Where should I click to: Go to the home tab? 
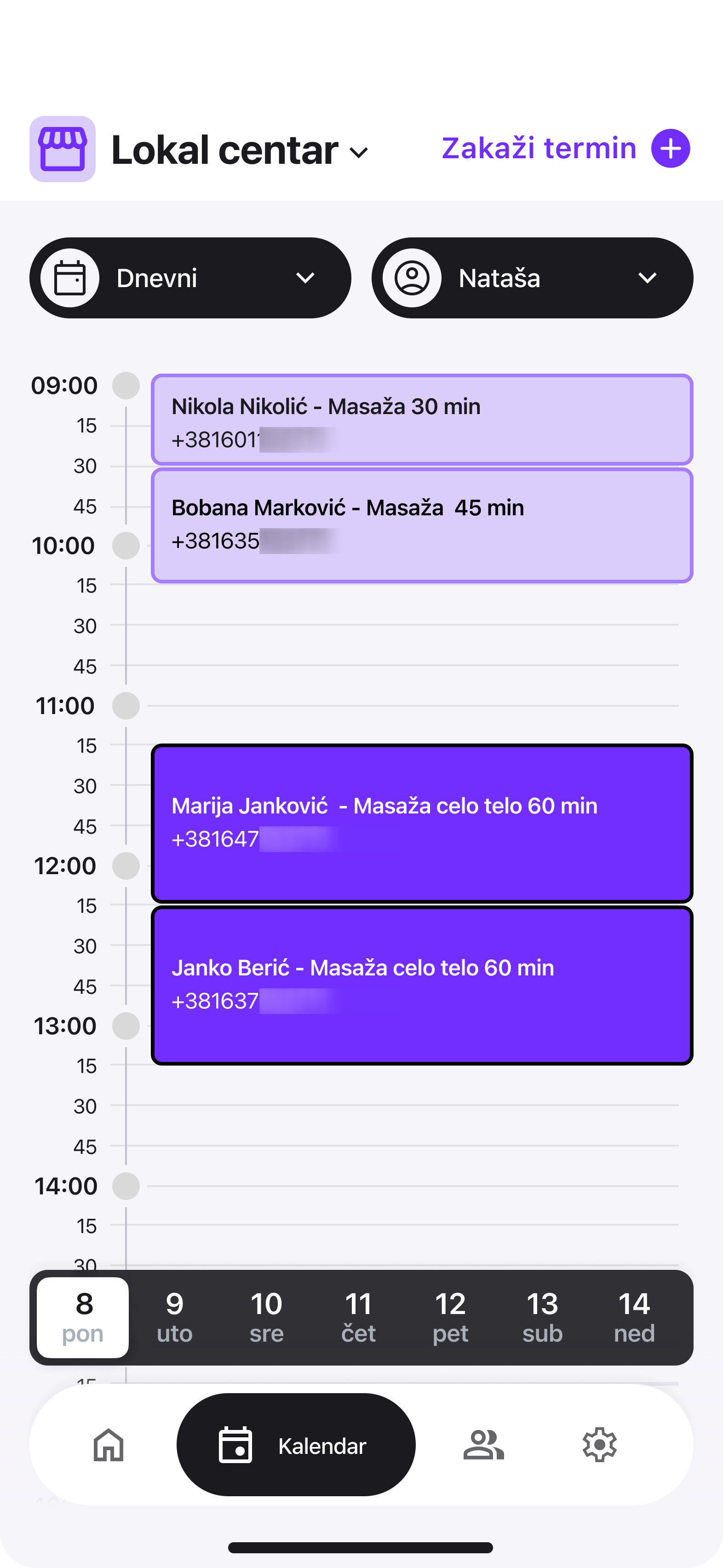point(109,1445)
